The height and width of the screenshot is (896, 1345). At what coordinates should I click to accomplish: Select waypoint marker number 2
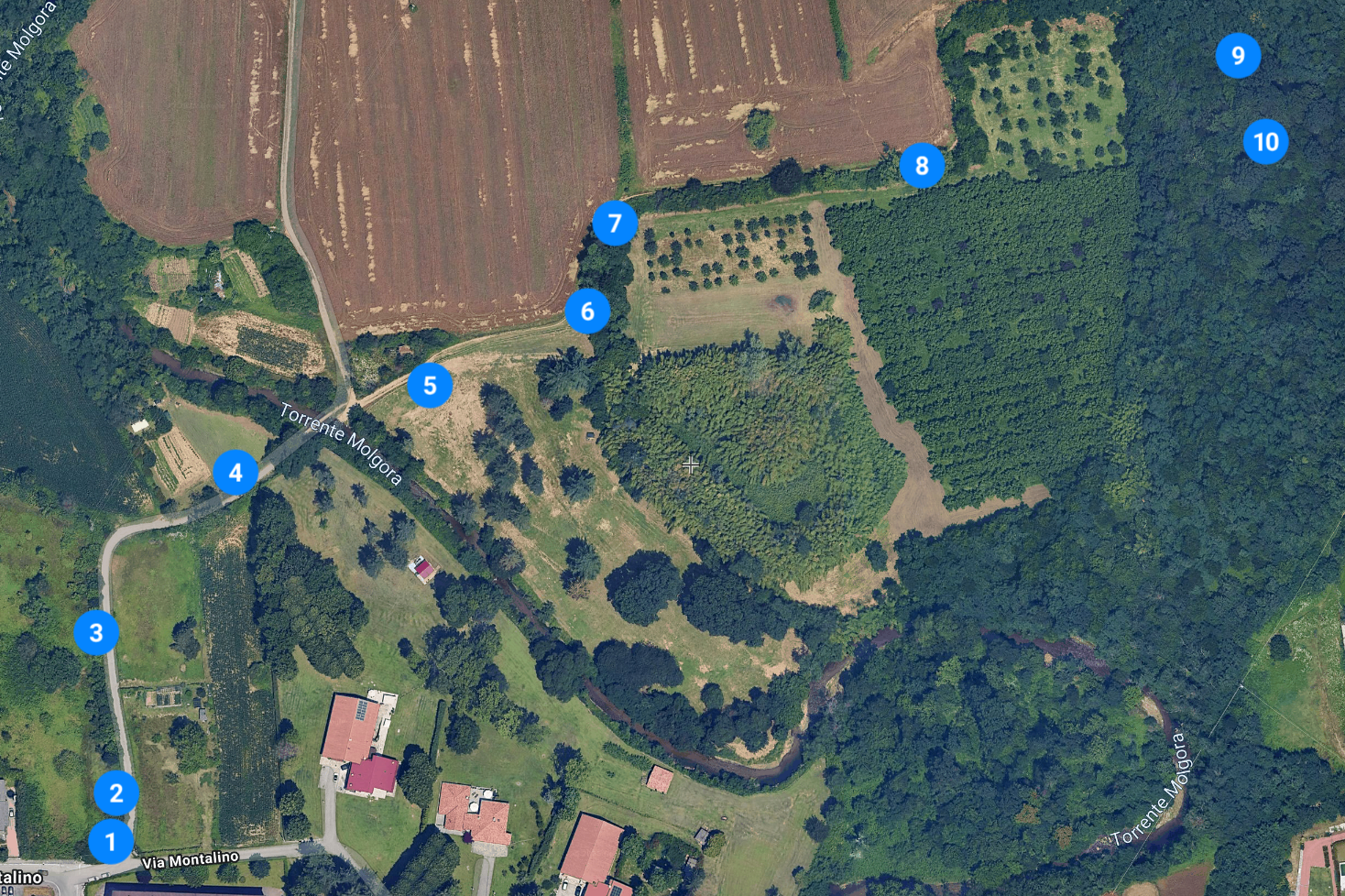pos(116,793)
